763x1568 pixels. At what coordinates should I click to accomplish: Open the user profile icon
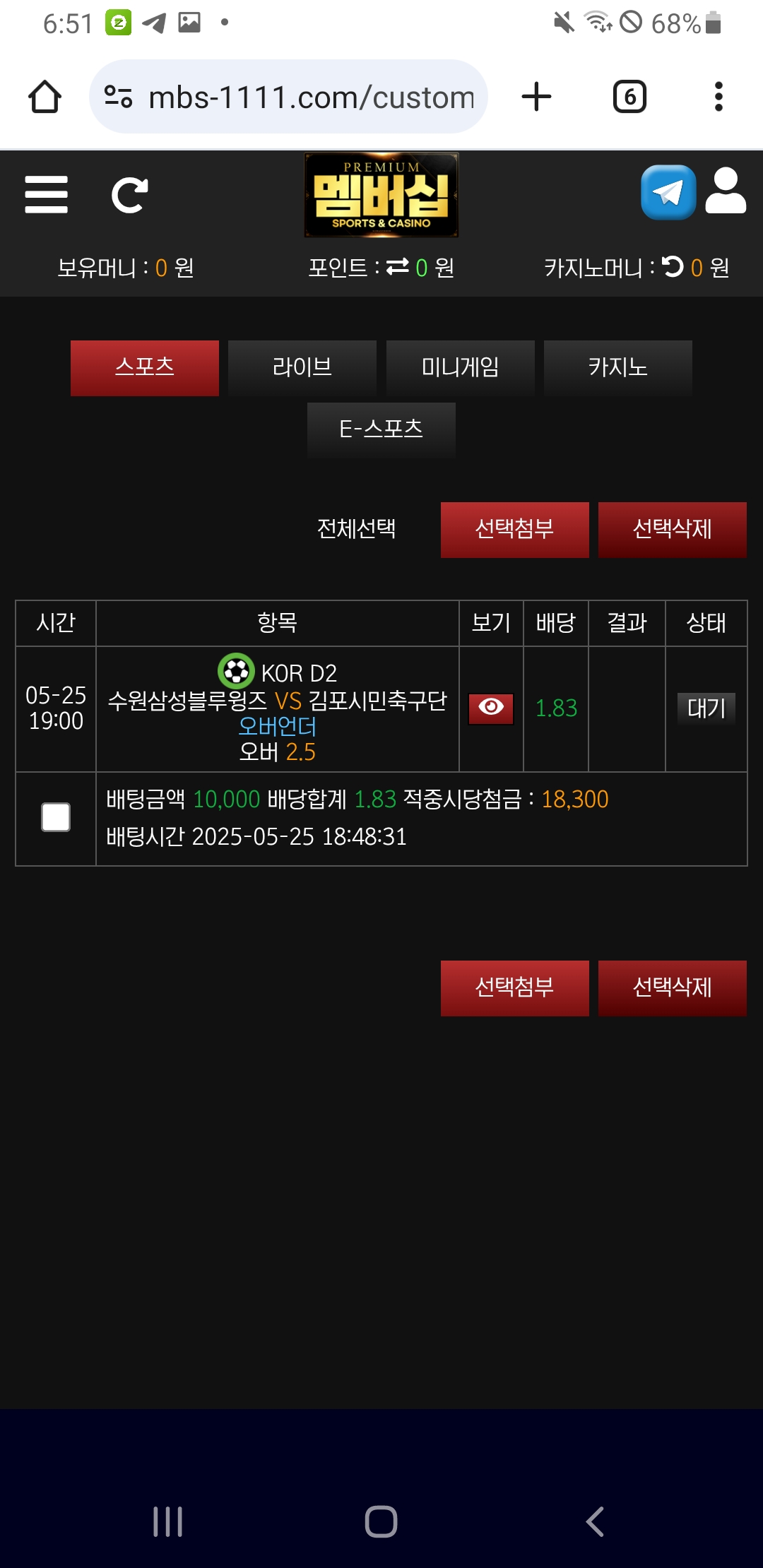coord(726,191)
